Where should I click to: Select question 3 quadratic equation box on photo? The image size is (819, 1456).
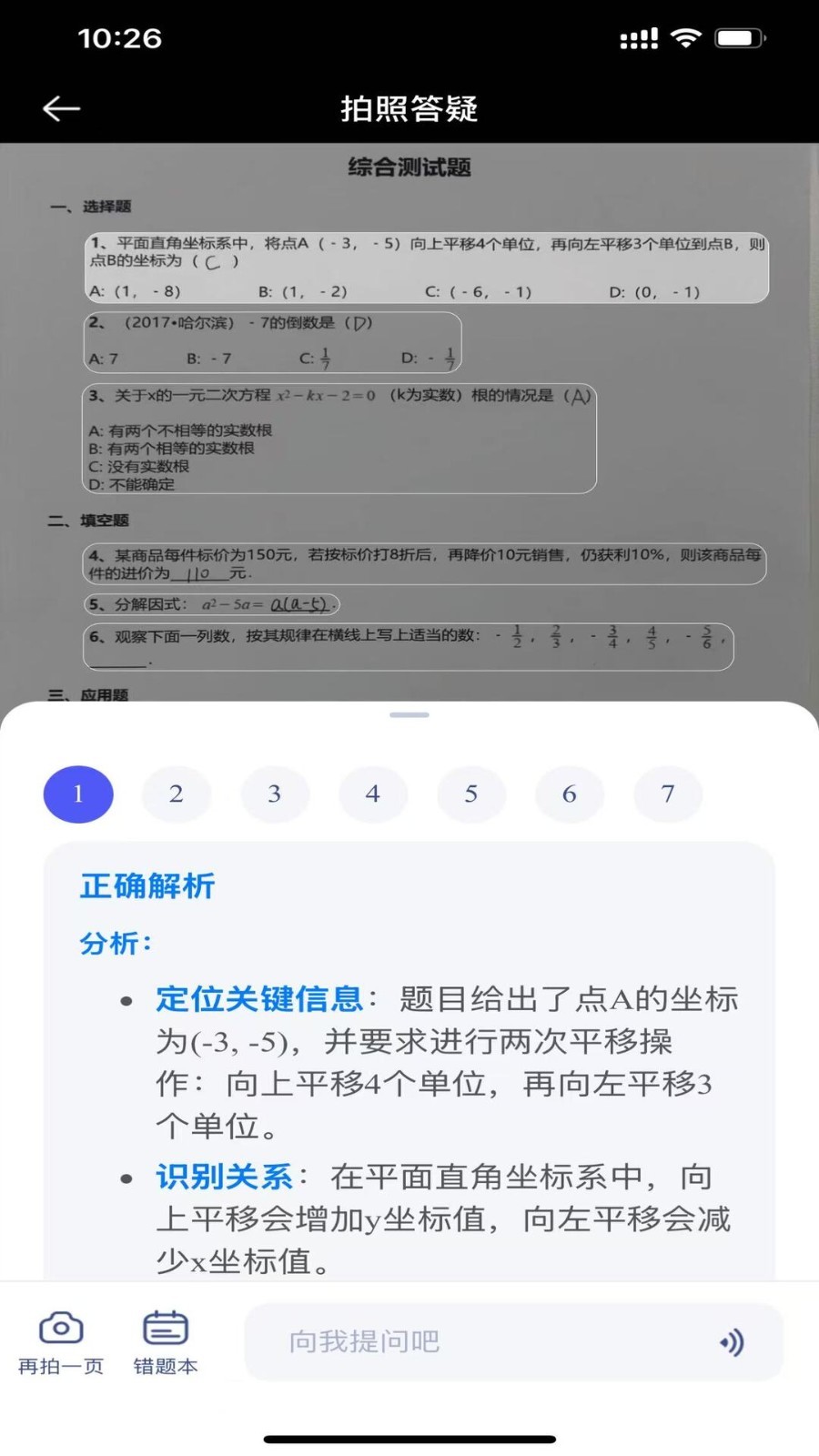coord(339,439)
